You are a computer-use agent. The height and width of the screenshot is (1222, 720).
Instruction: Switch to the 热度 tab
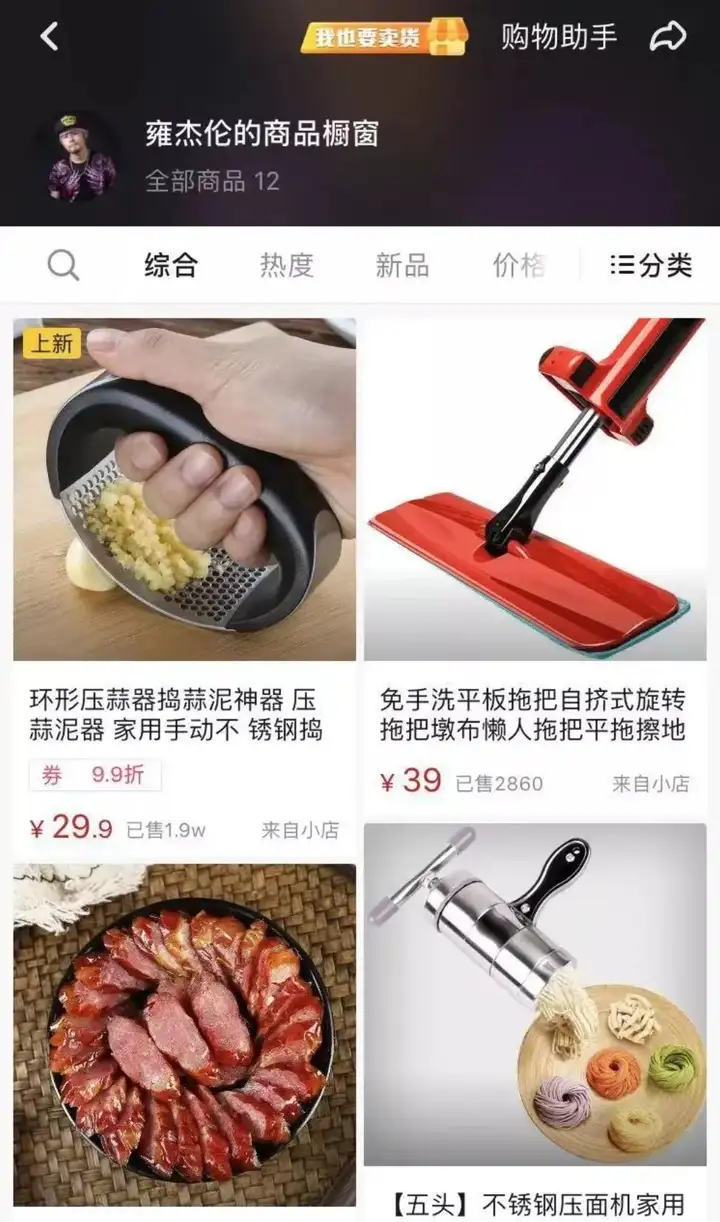287,265
